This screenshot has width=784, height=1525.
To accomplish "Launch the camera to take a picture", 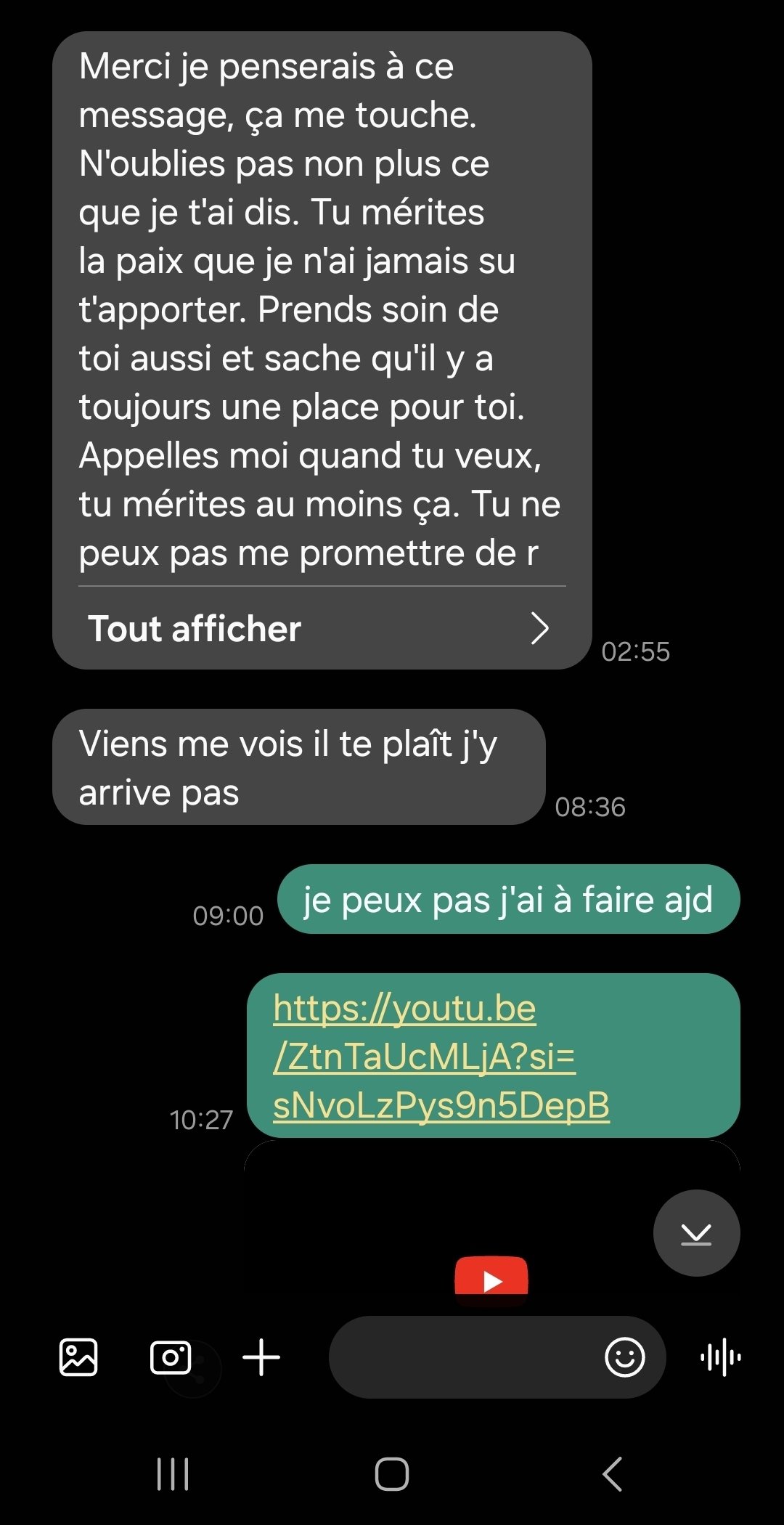I will point(171,1357).
